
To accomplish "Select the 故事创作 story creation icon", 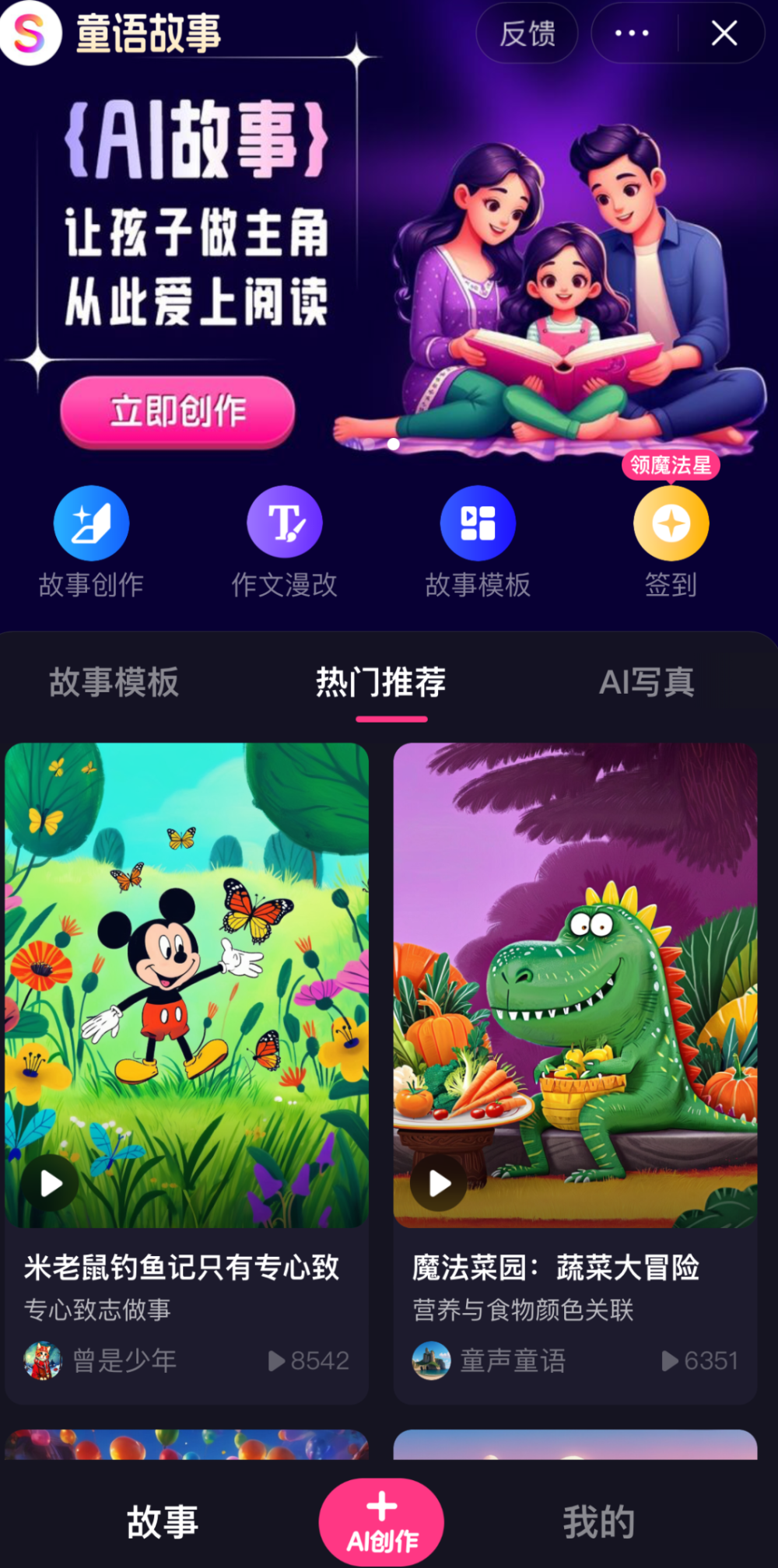I will [x=91, y=523].
